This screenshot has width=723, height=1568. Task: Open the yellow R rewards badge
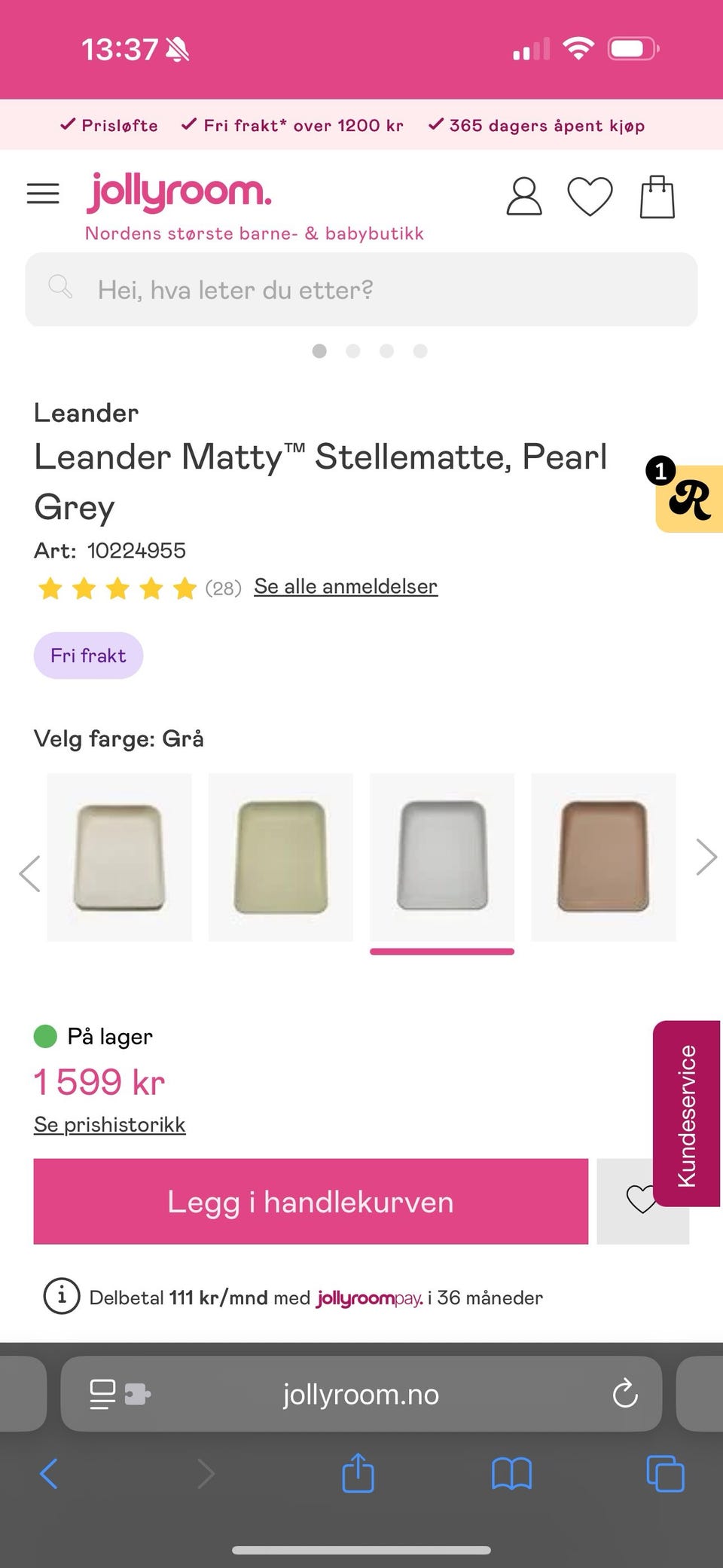pyautogui.click(x=689, y=499)
